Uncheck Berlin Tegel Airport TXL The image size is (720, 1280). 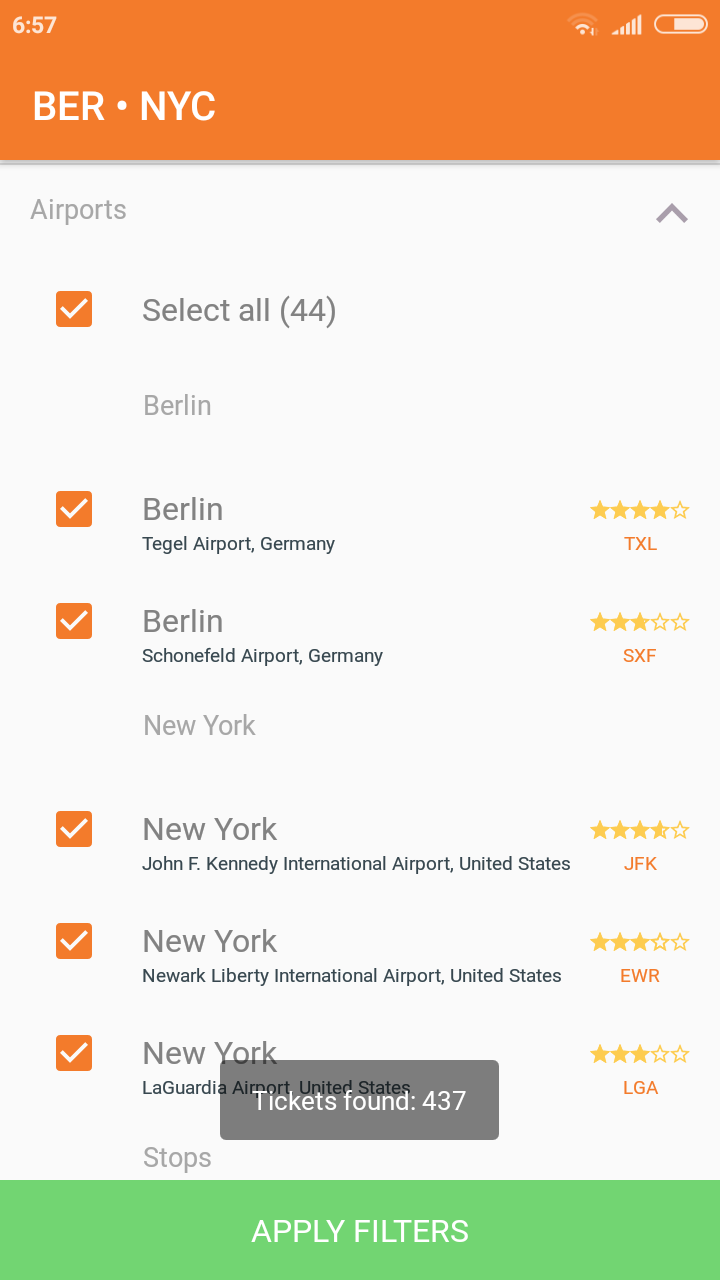click(x=74, y=509)
